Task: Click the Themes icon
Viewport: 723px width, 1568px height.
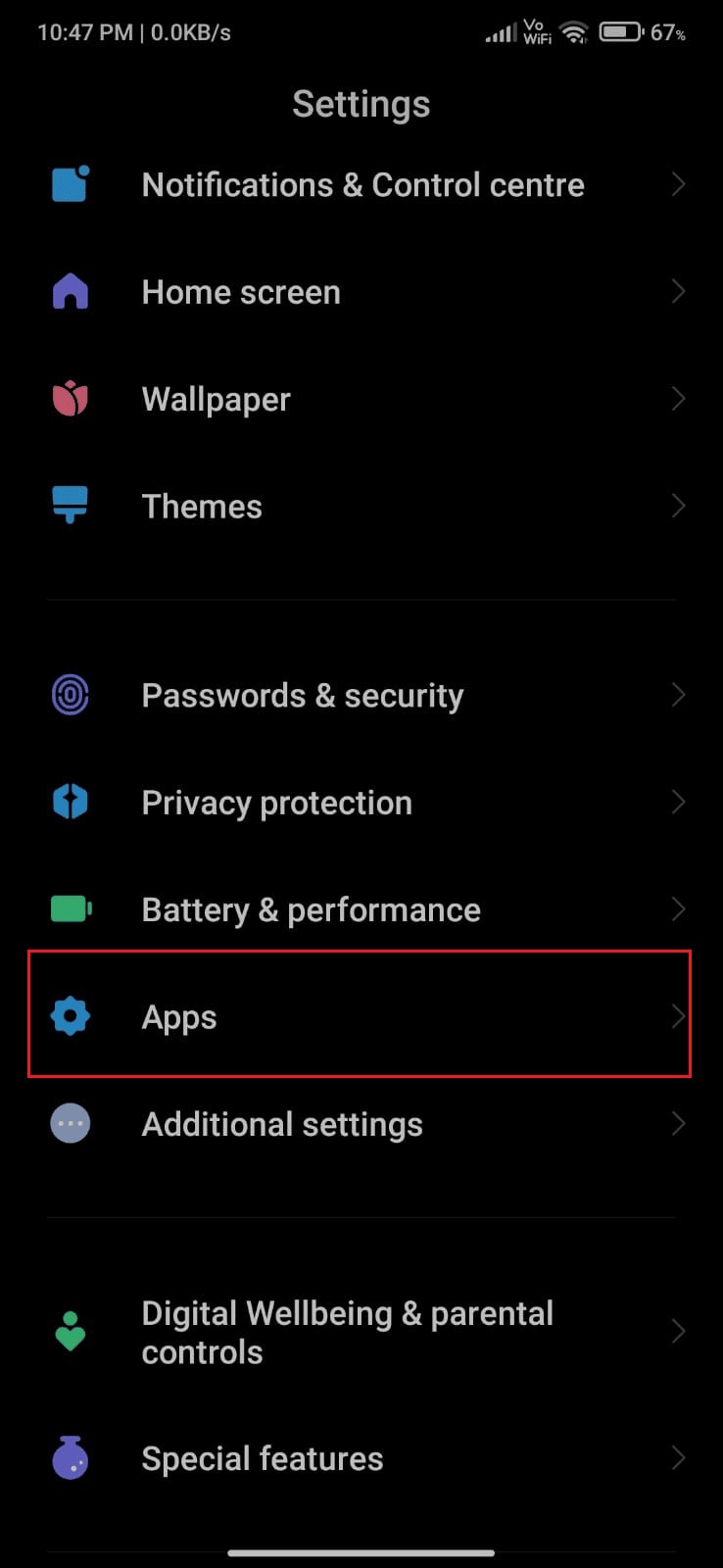Action: 70,506
